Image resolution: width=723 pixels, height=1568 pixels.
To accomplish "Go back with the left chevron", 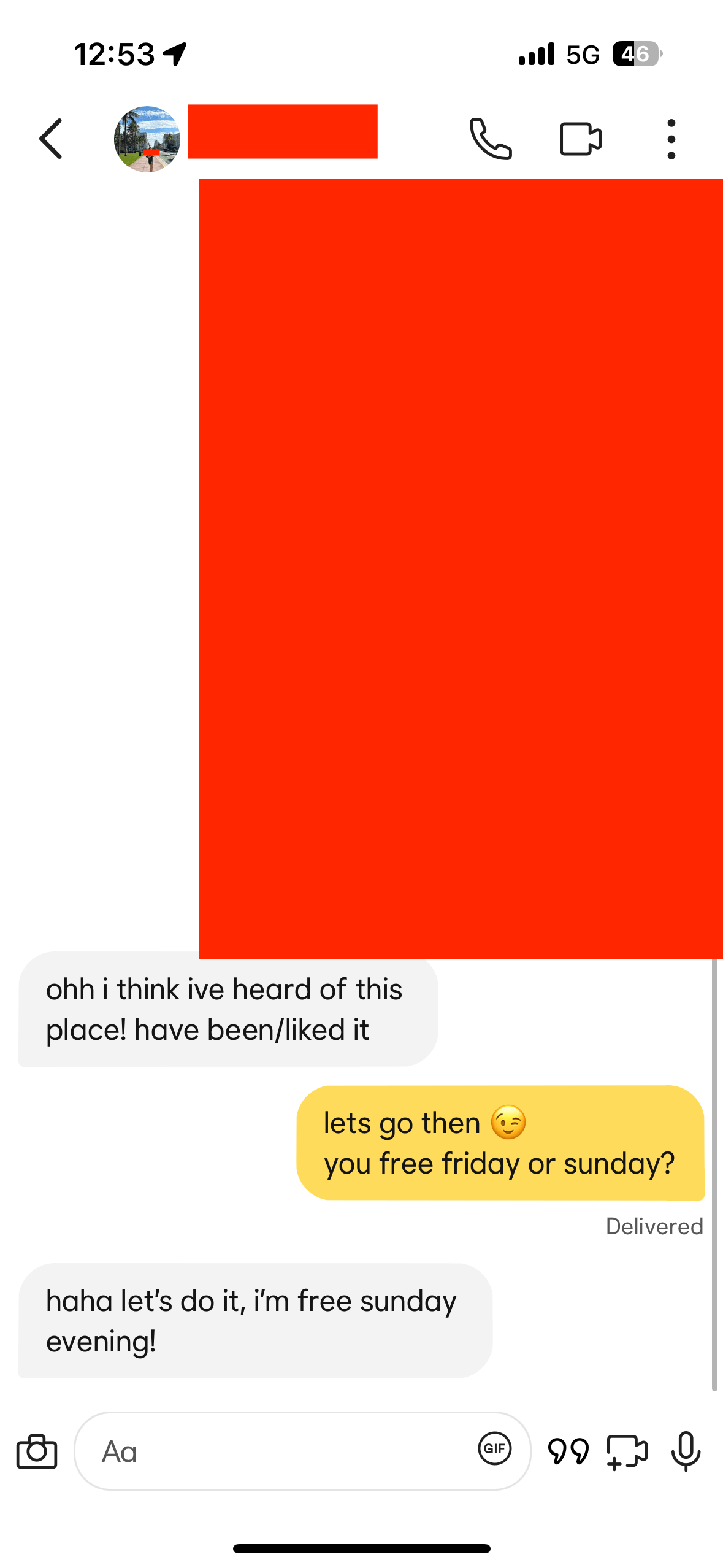I will point(52,139).
